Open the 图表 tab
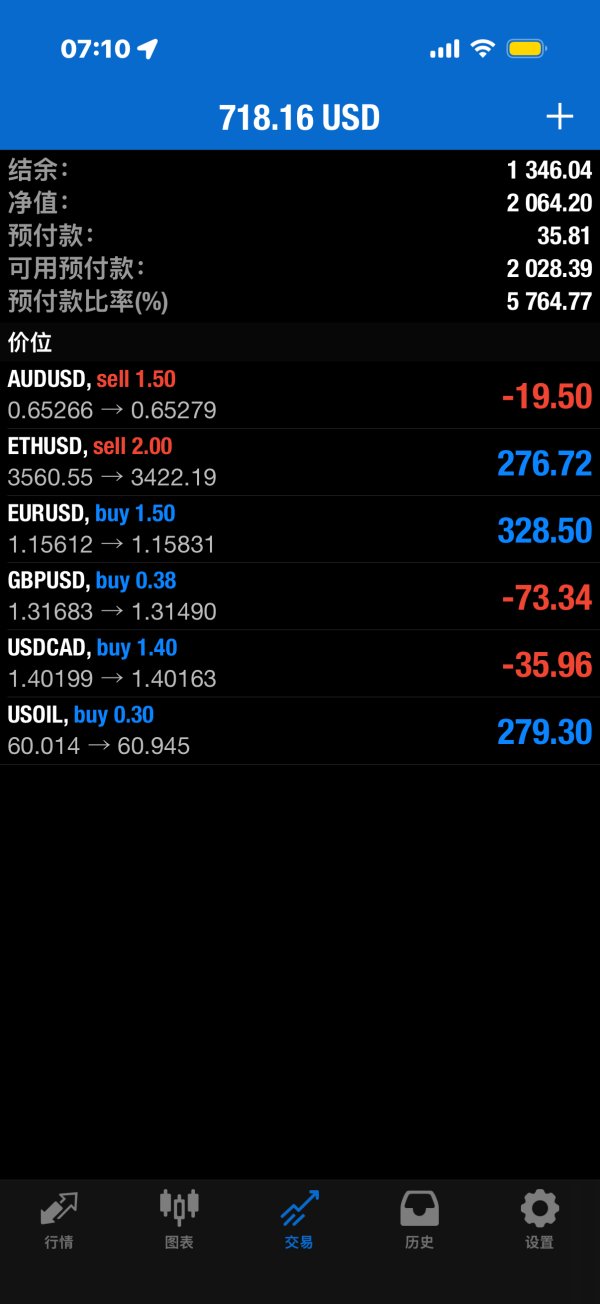Viewport: 600px width, 1304px height. (x=179, y=1220)
